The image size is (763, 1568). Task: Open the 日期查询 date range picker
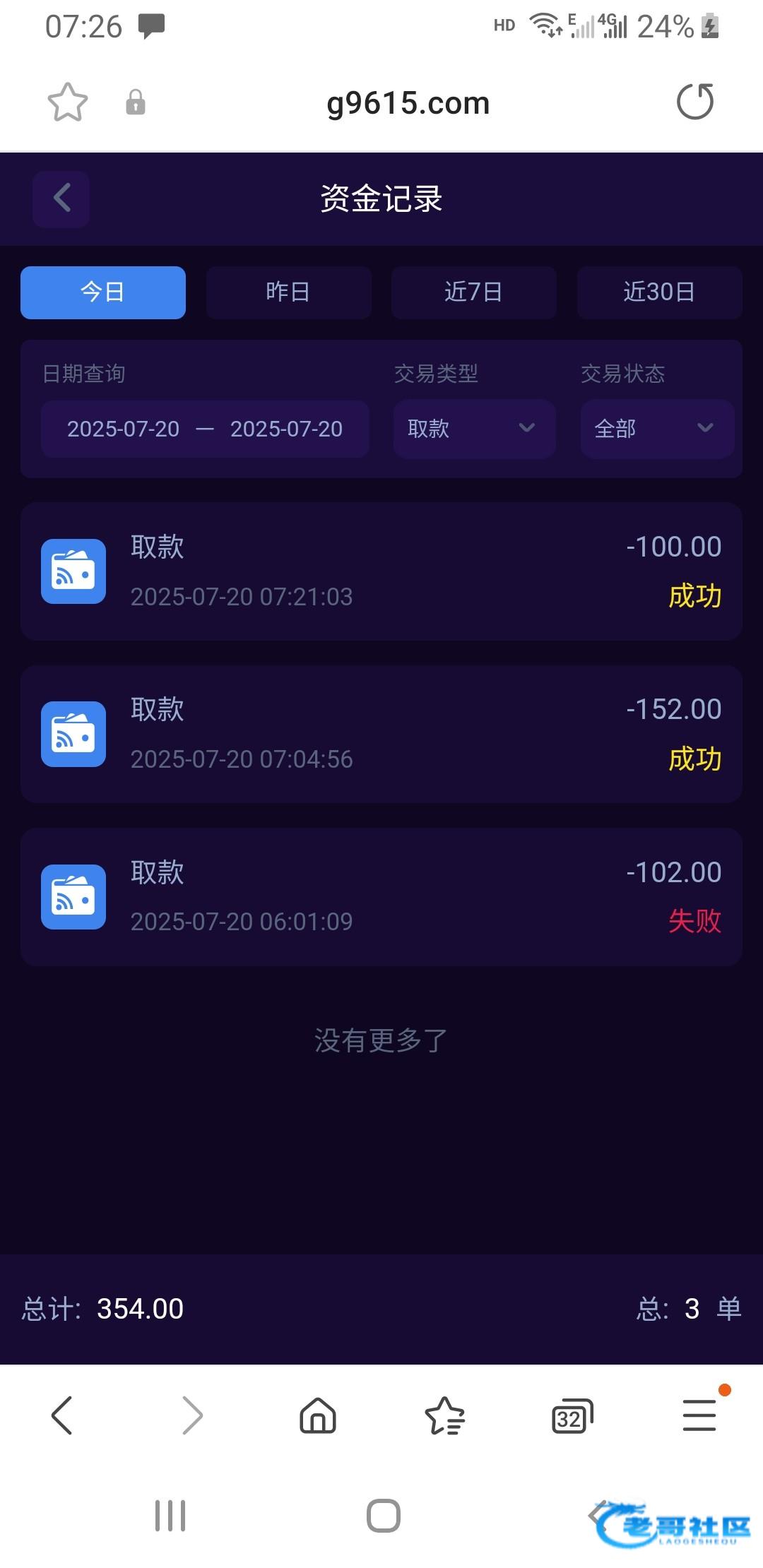[x=205, y=429]
